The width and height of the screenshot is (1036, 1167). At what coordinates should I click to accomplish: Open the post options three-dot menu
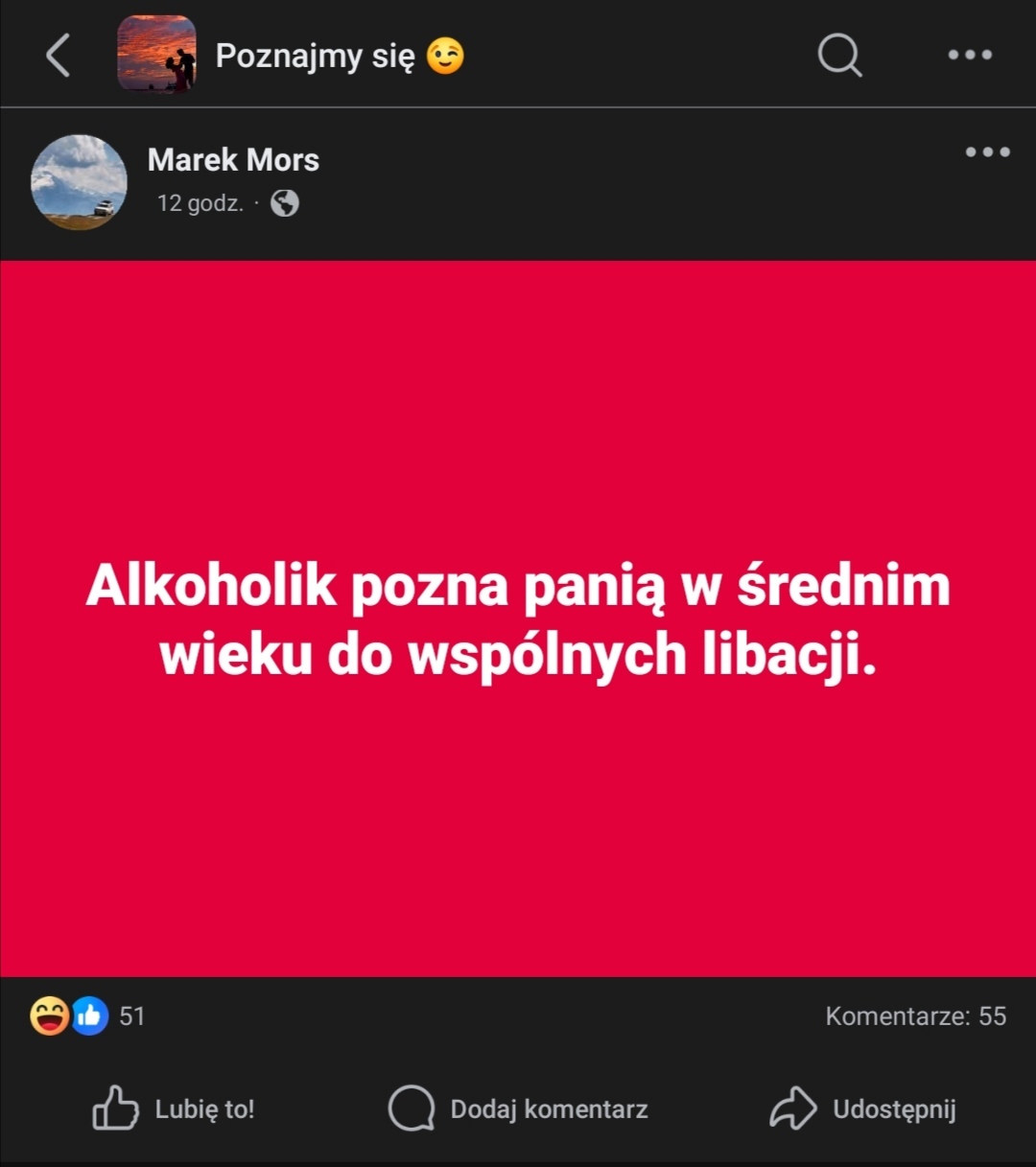[x=987, y=152]
